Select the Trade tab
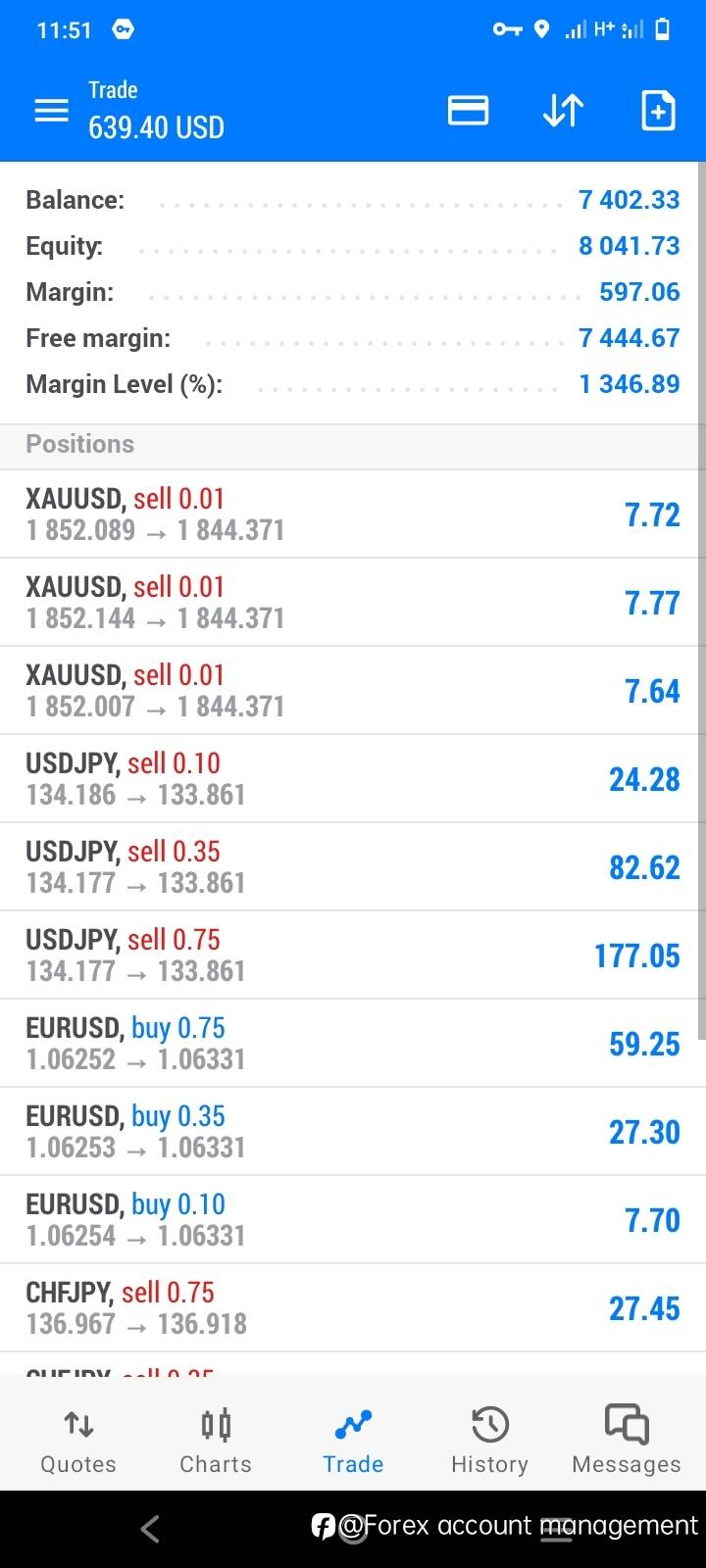This screenshot has height=1568, width=706. pyautogui.click(x=353, y=1442)
